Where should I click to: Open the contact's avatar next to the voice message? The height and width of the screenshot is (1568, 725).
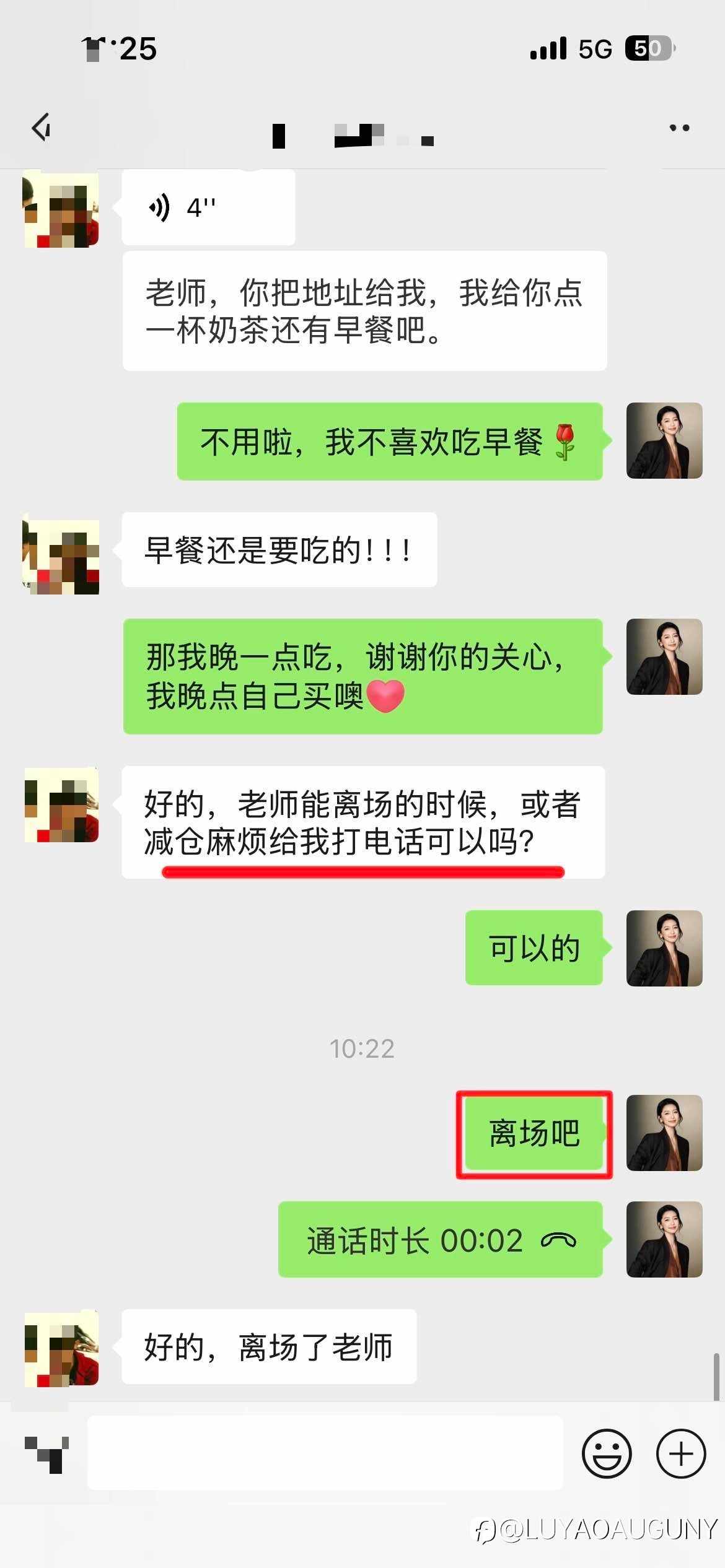coord(62,211)
